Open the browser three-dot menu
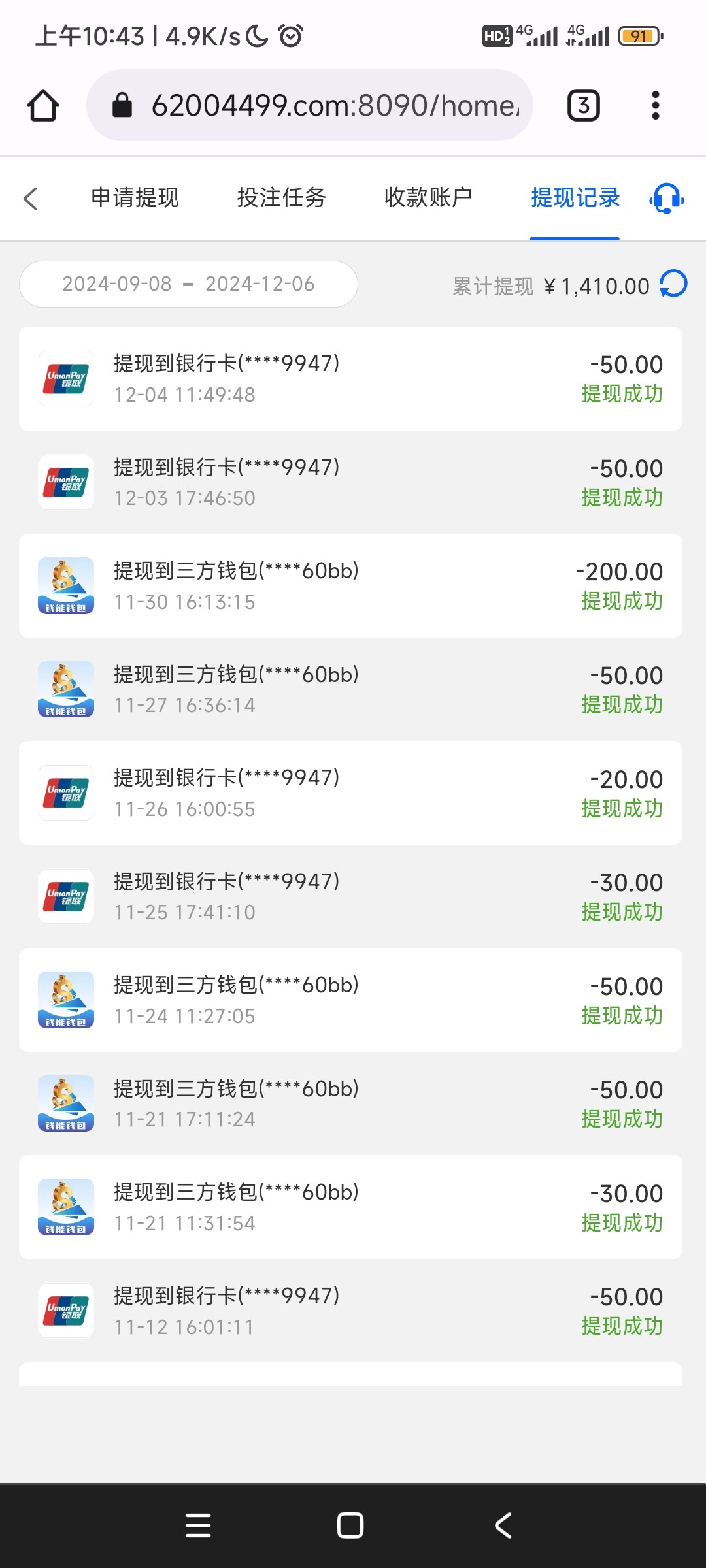706x1568 pixels. coord(655,105)
